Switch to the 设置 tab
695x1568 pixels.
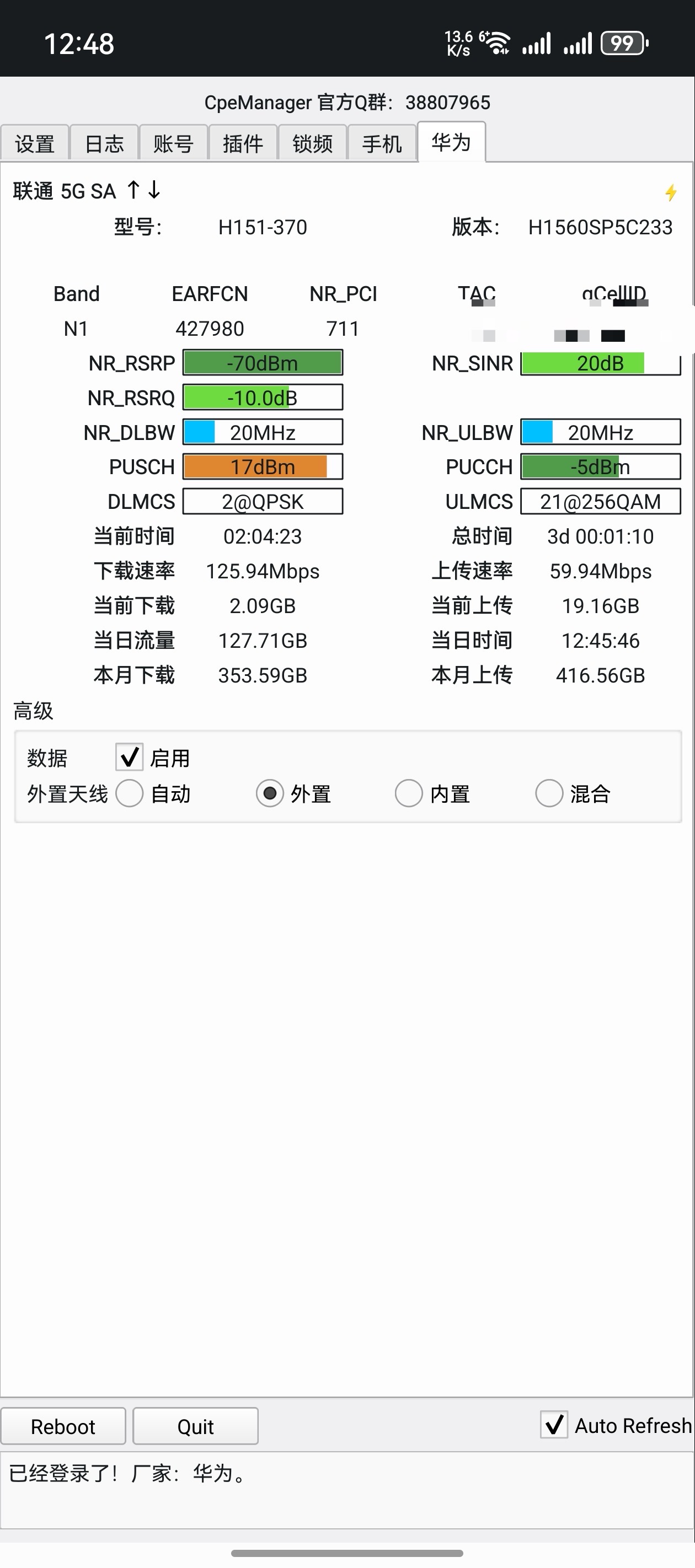click(x=35, y=144)
